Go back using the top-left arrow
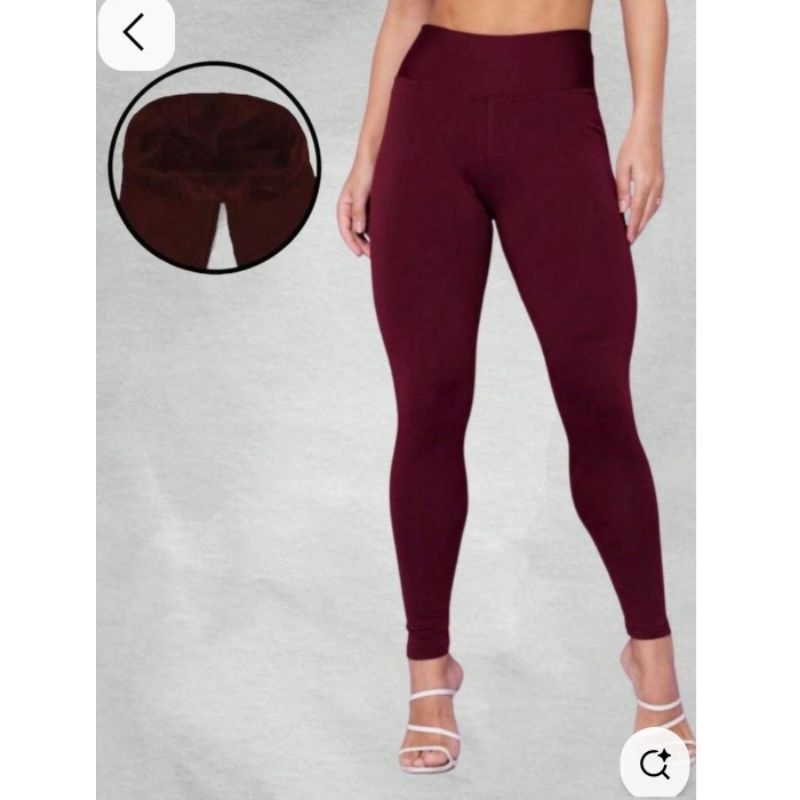The width and height of the screenshot is (800, 800). click(135, 33)
